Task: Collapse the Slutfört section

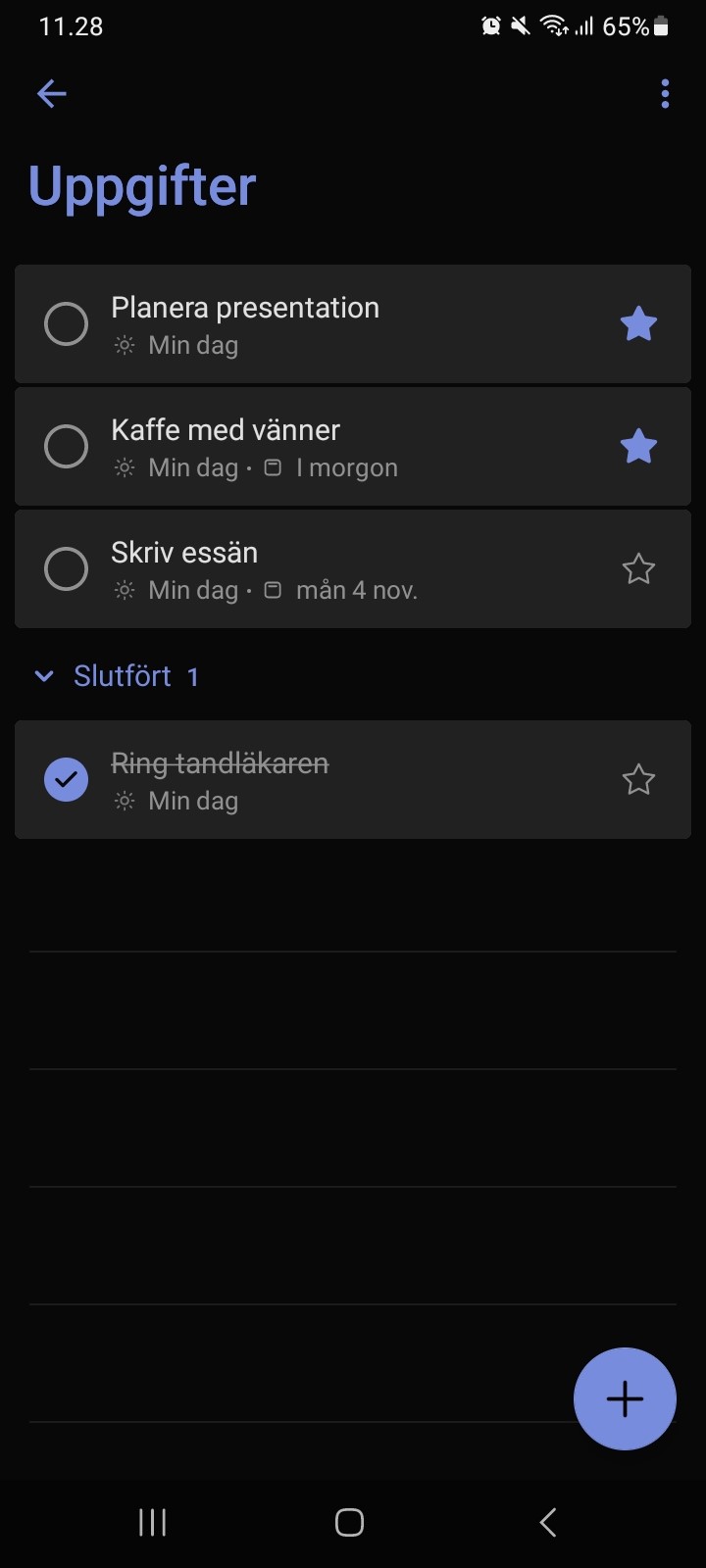Action: point(116,676)
